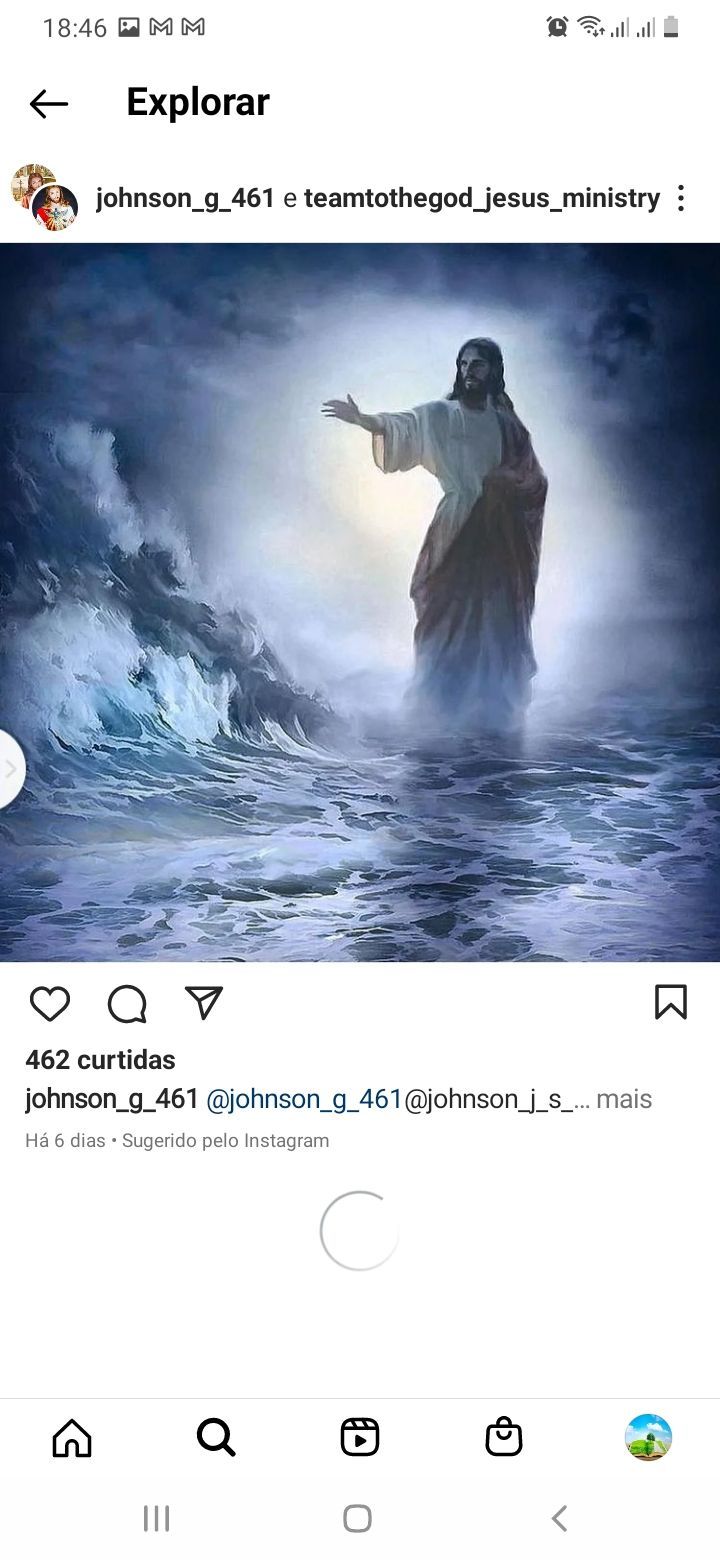Open the post's three-dot options menu

click(x=681, y=198)
